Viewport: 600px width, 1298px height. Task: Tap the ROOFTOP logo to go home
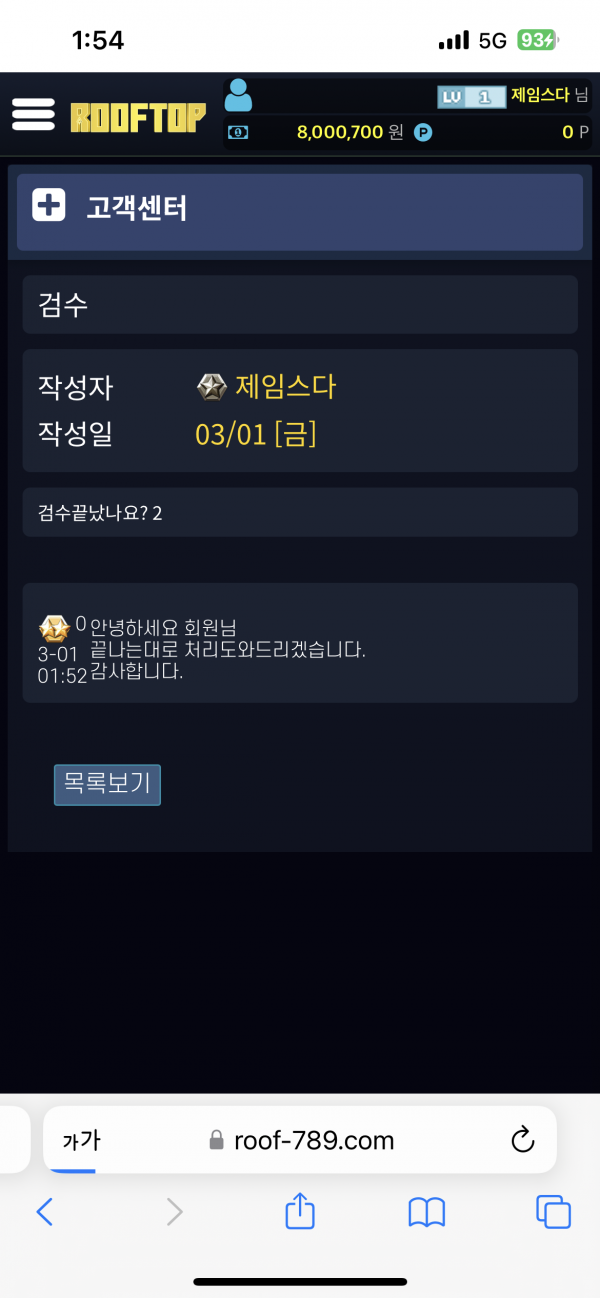point(138,118)
